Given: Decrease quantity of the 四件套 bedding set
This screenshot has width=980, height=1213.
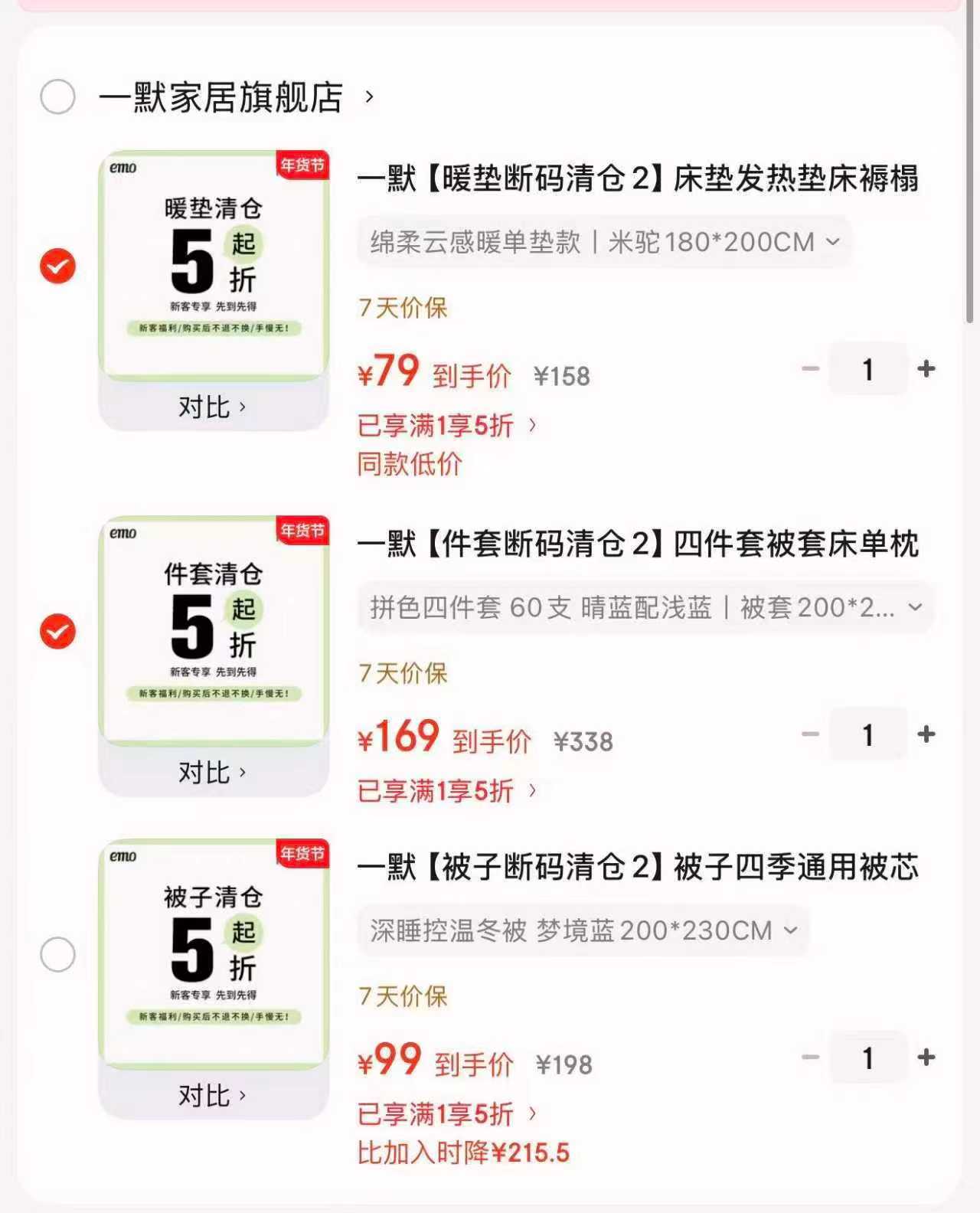Looking at the screenshot, I should pos(808,734).
